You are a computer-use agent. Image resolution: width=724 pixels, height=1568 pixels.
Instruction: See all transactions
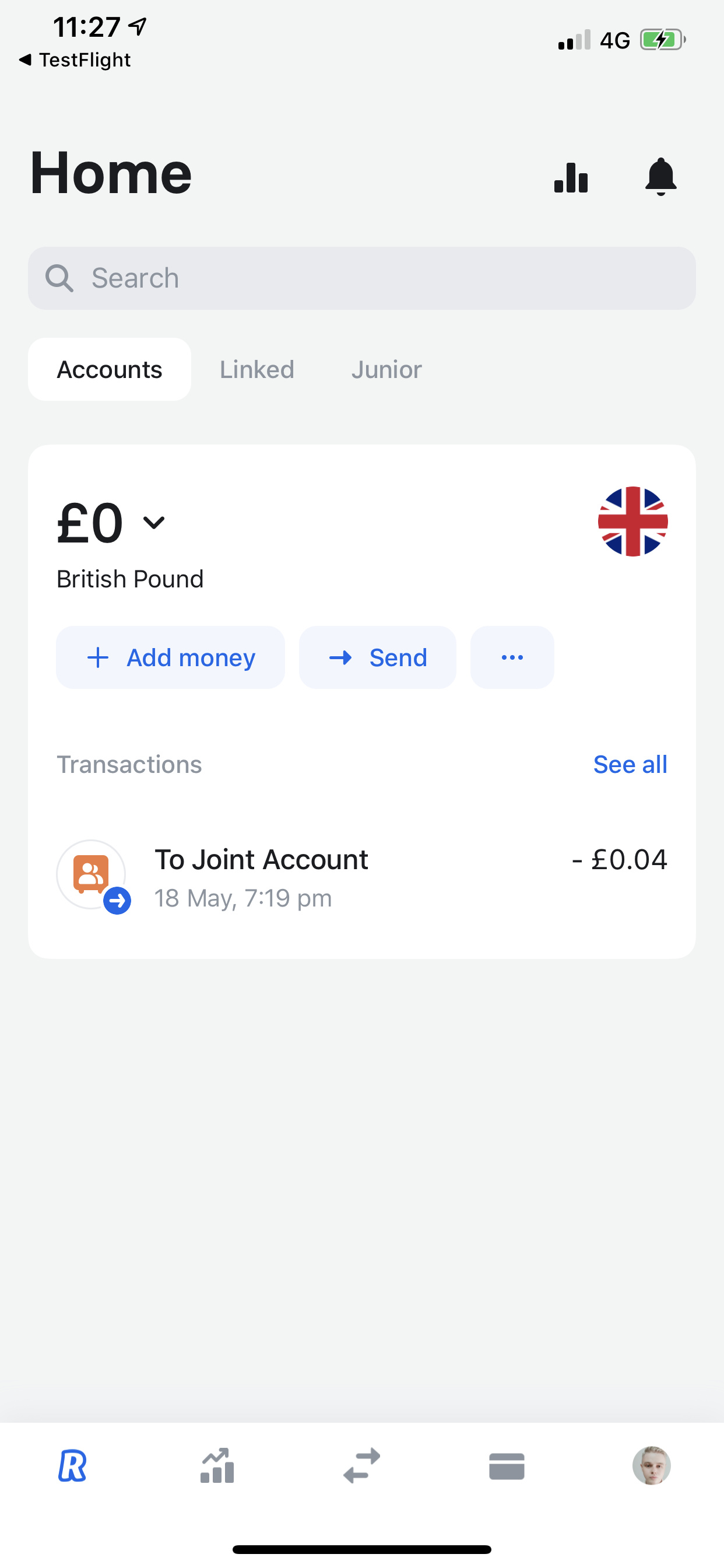click(630, 765)
